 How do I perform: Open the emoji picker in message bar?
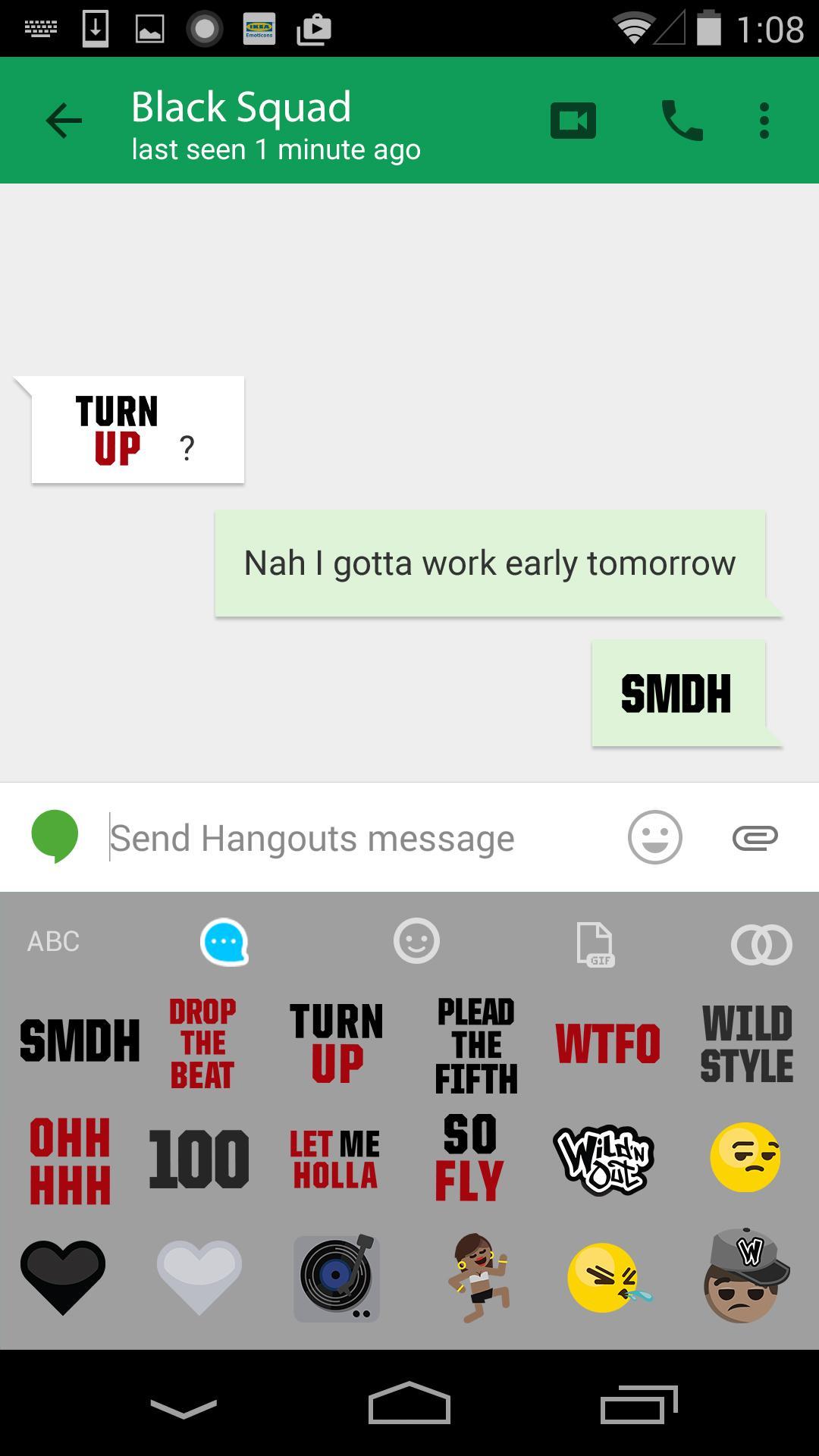[x=654, y=837]
